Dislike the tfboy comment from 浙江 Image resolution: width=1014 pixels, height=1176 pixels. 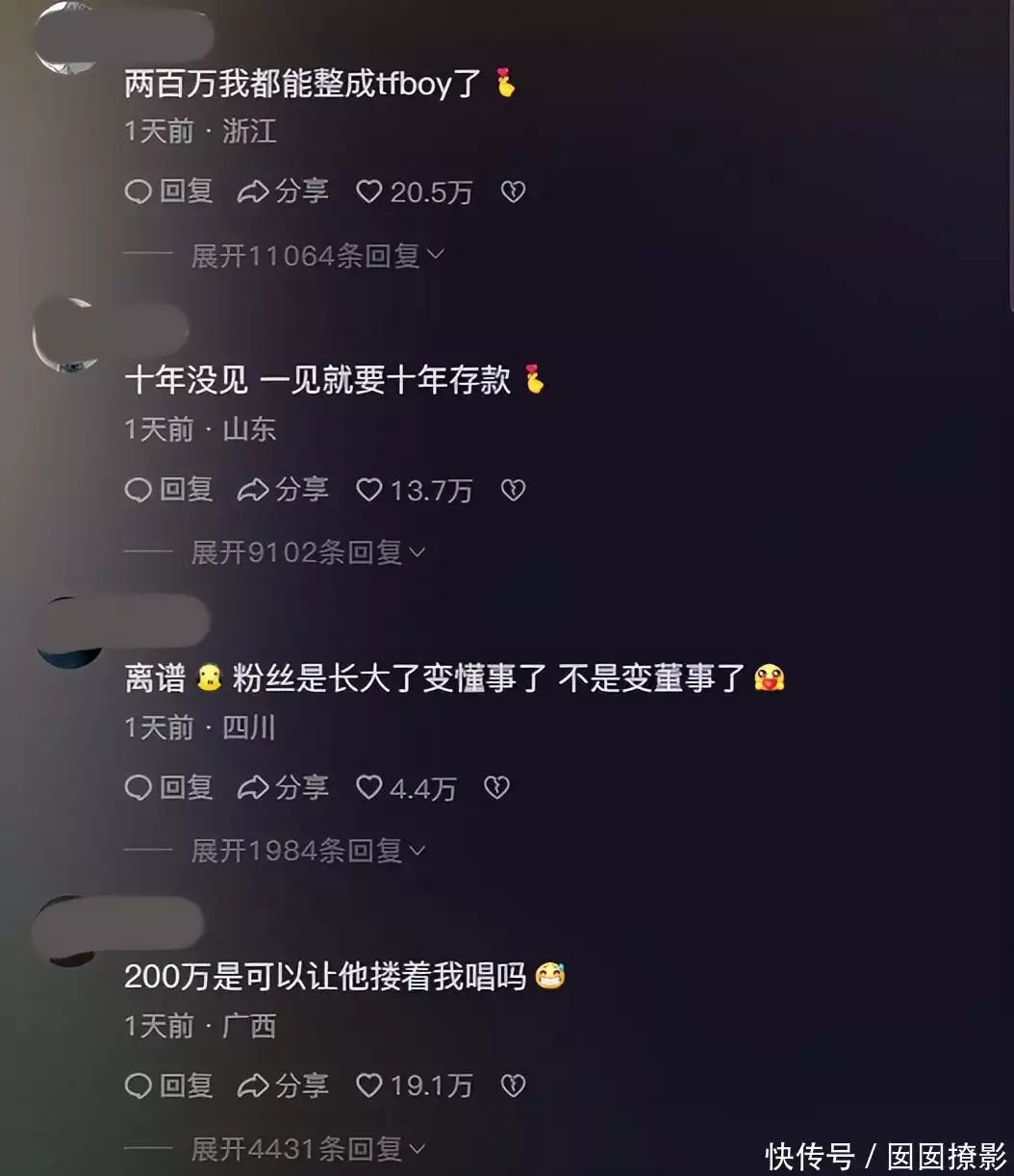[x=514, y=192]
